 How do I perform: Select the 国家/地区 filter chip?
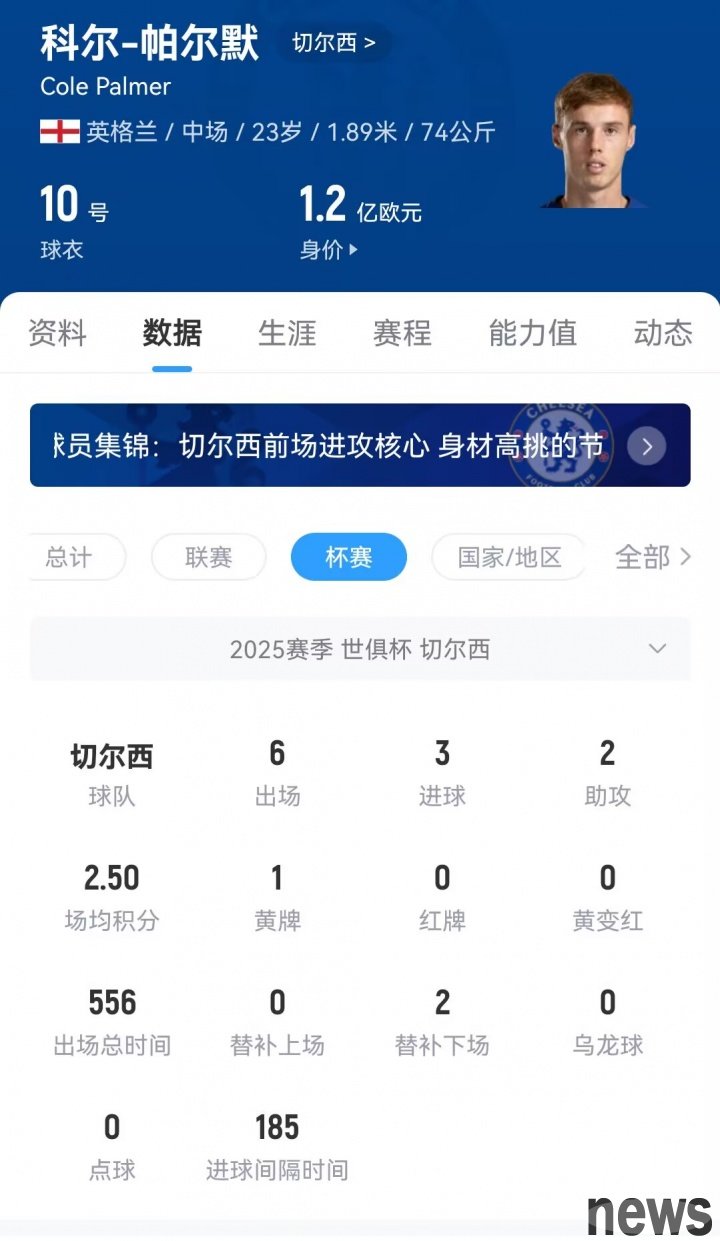[509, 557]
